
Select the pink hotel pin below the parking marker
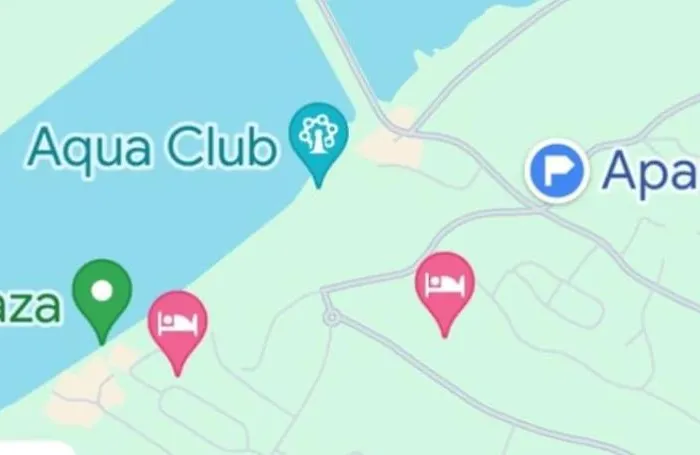(445, 285)
